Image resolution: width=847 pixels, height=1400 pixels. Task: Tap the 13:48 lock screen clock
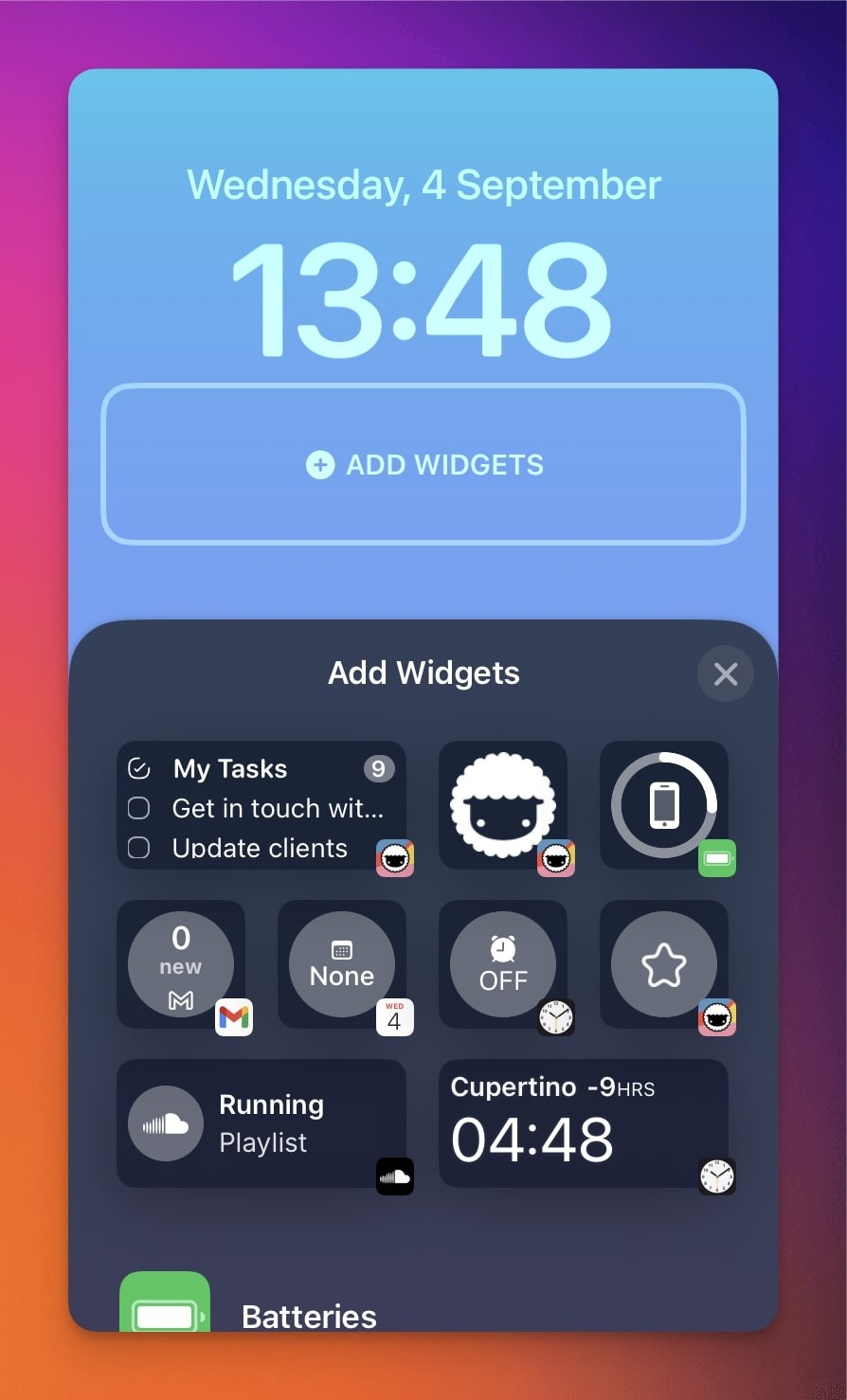coord(423,301)
